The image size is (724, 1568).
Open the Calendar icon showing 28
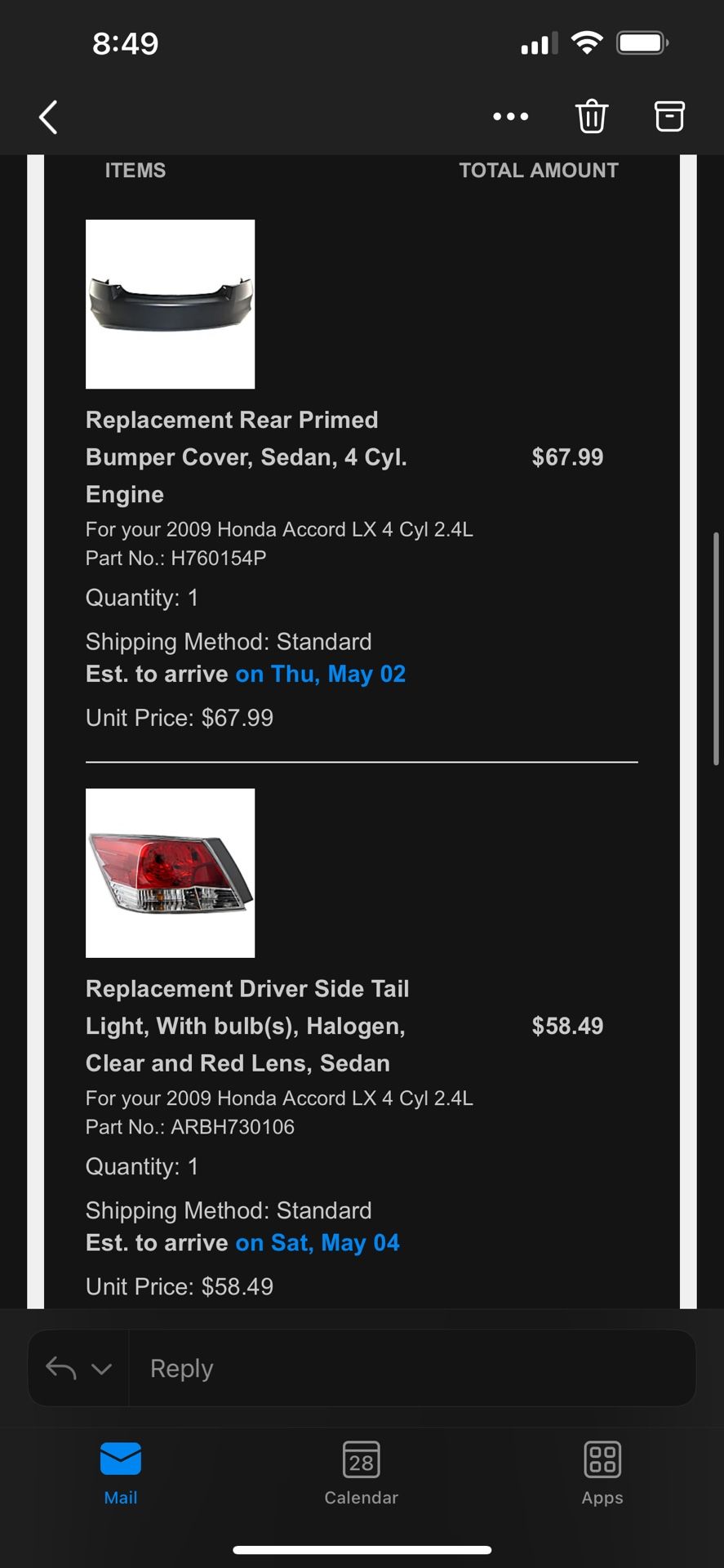[361, 1462]
